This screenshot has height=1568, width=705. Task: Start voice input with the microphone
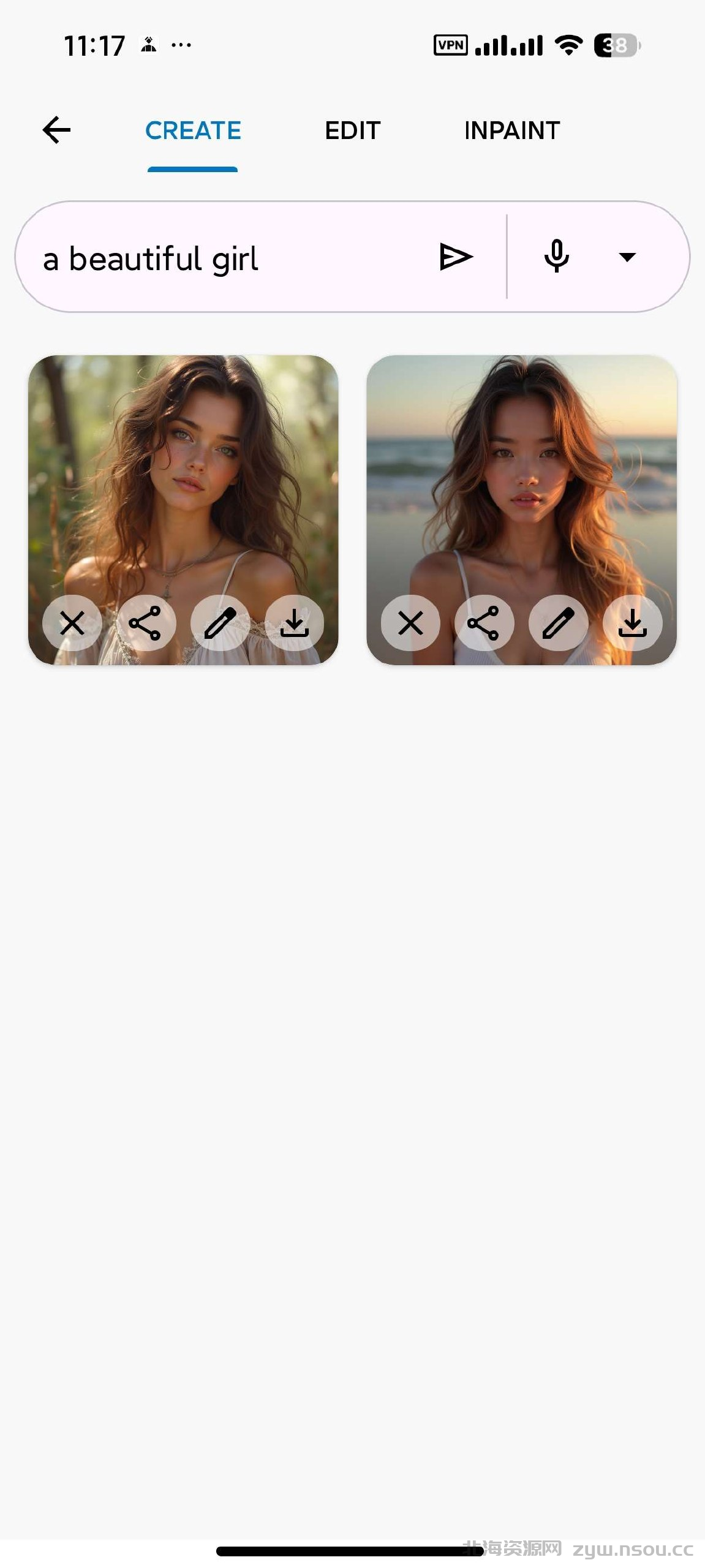point(557,257)
